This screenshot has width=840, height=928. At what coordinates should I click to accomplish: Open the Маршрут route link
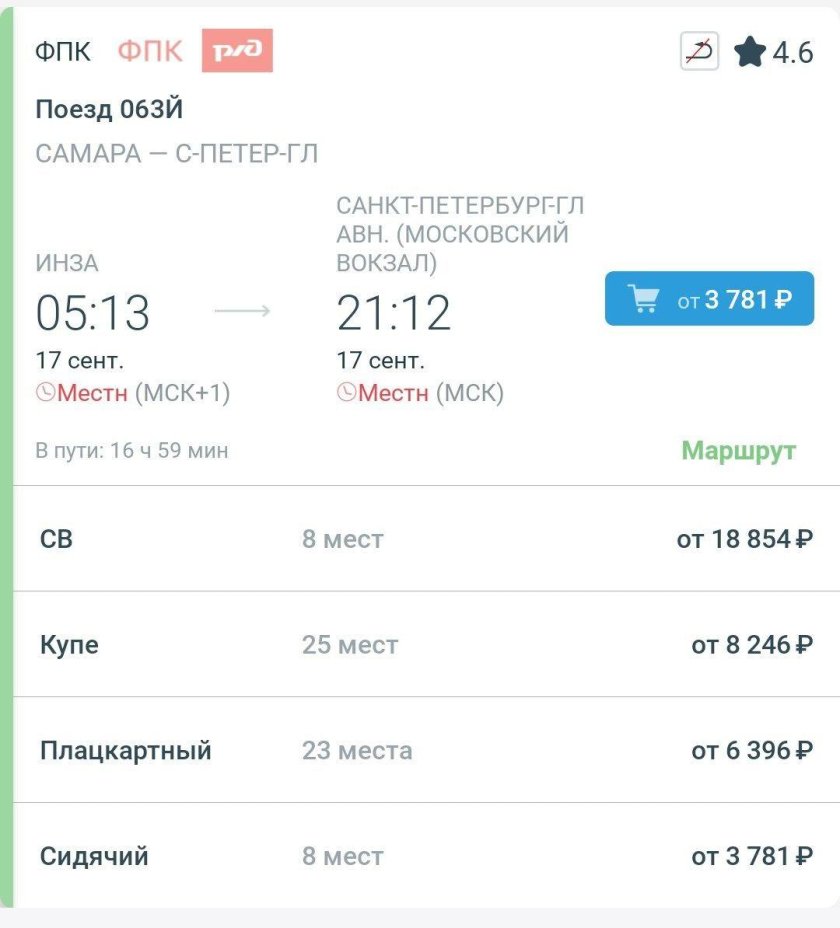(x=738, y=451)
